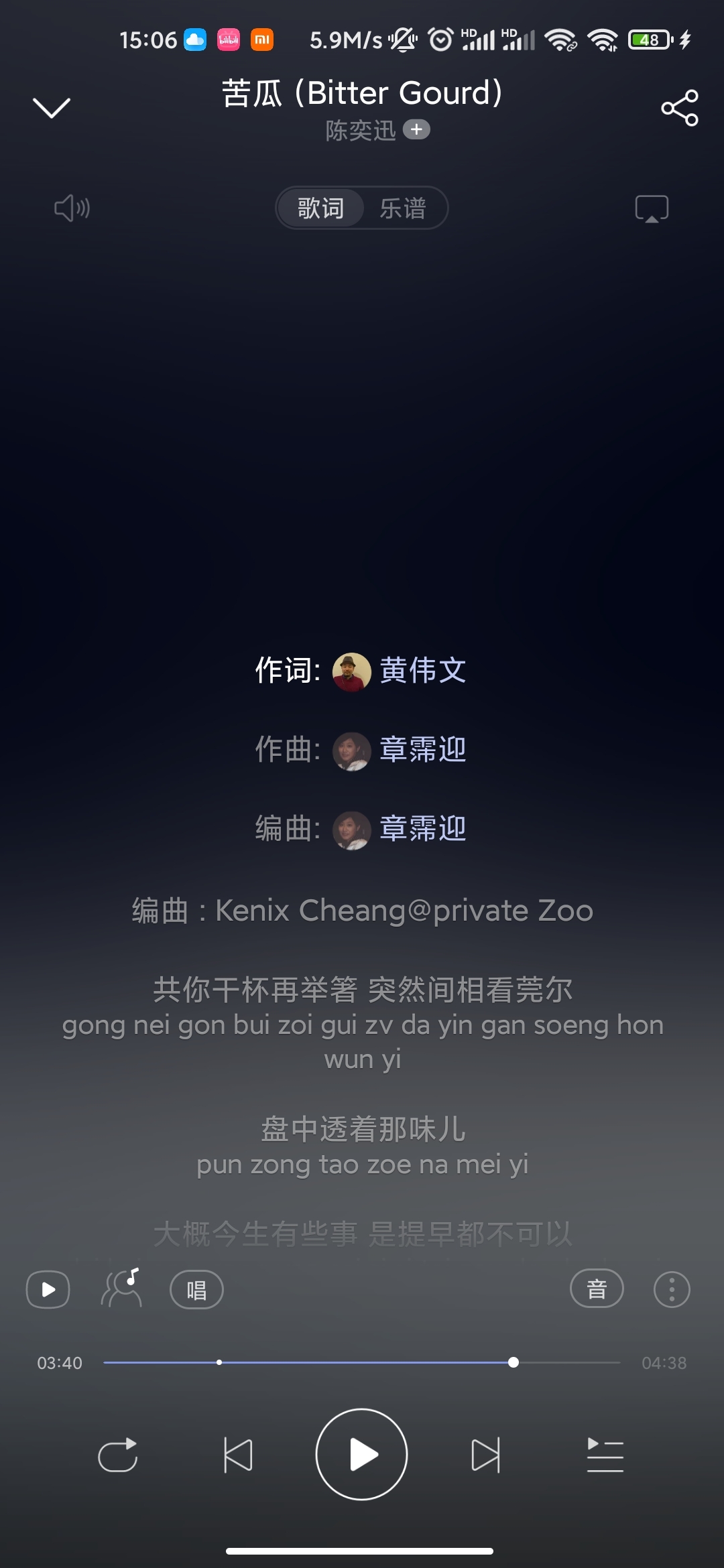Play the song
Image resolution: width=724 pixels, height=1568 pixels.
[x=362, y=1455]
